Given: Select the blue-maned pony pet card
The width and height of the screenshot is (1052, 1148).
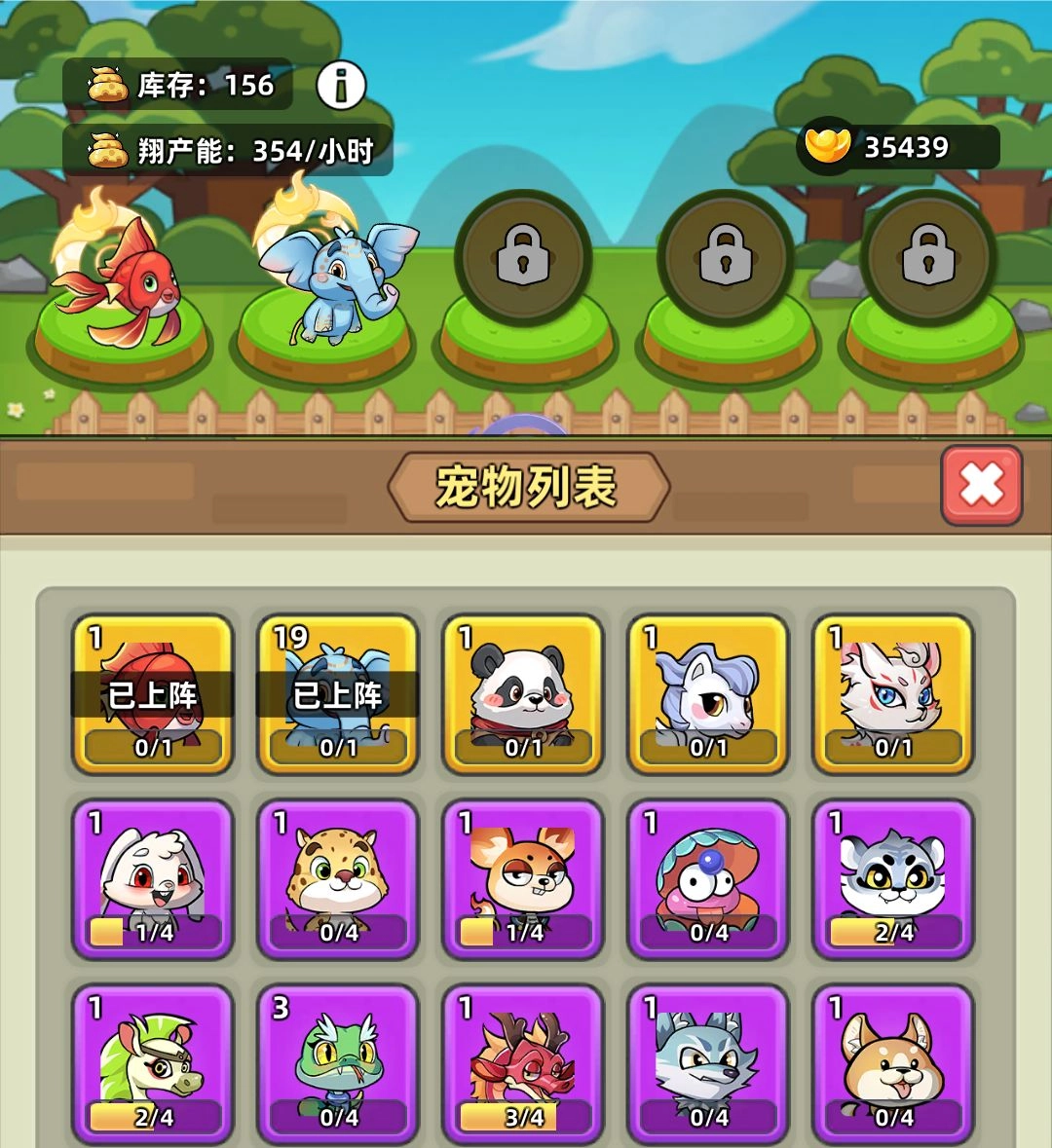Looking at the screenshot, I should point(708,694).
